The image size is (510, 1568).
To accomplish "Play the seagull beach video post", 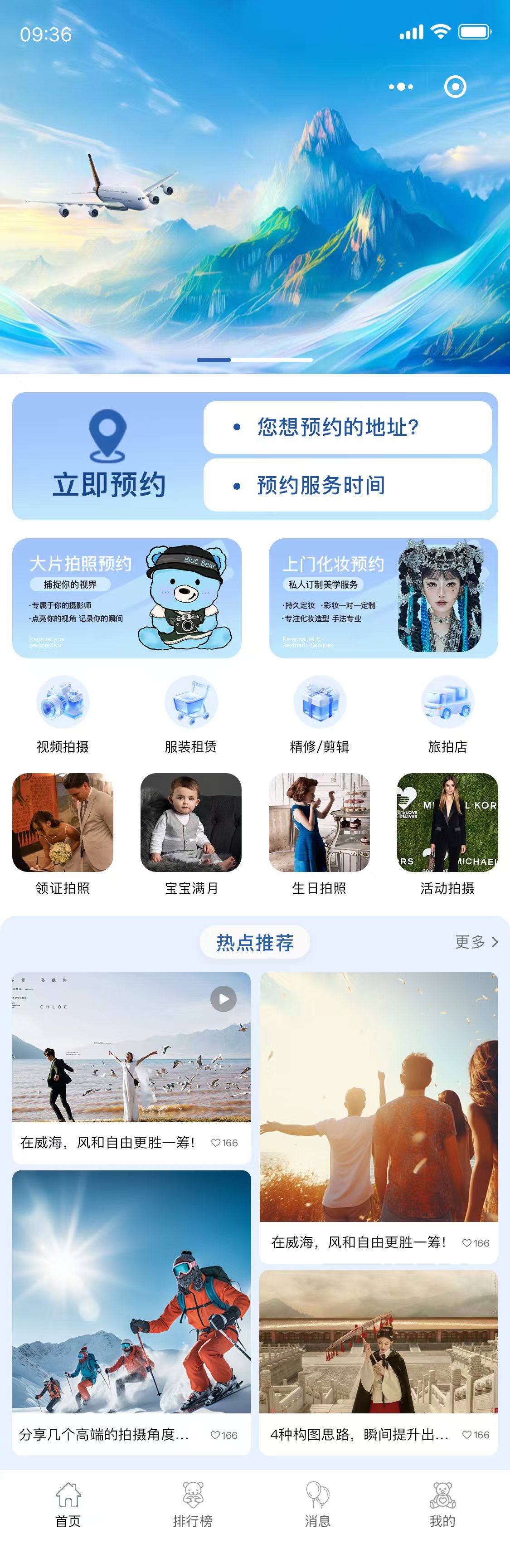I will [223, 999].
